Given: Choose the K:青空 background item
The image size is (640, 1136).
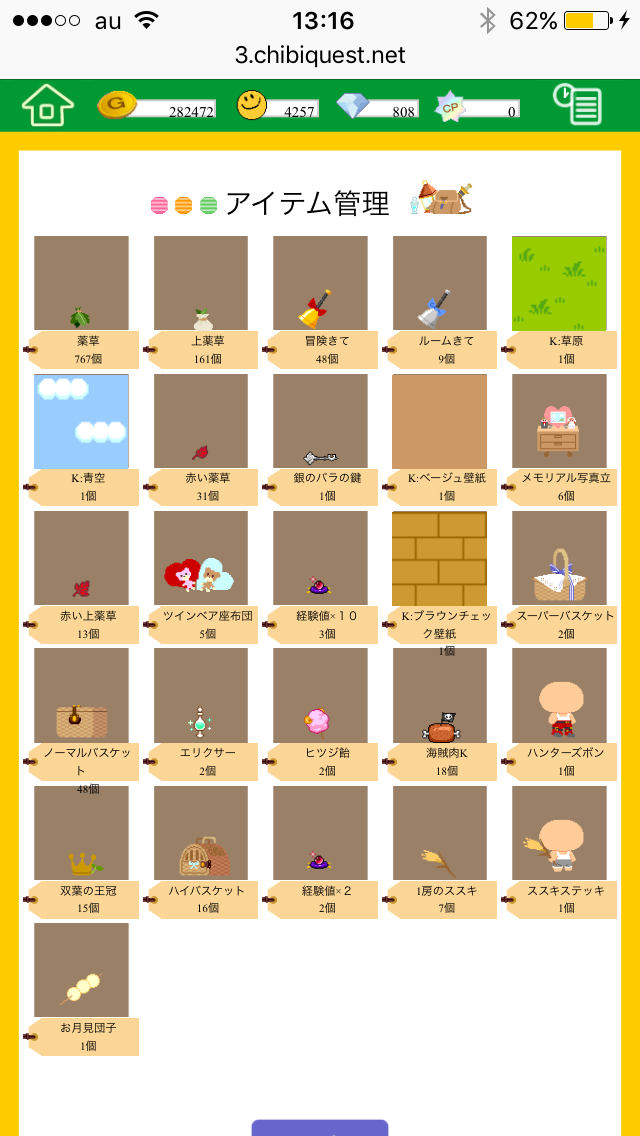Looking at the screenshot, I should [81, 421].
